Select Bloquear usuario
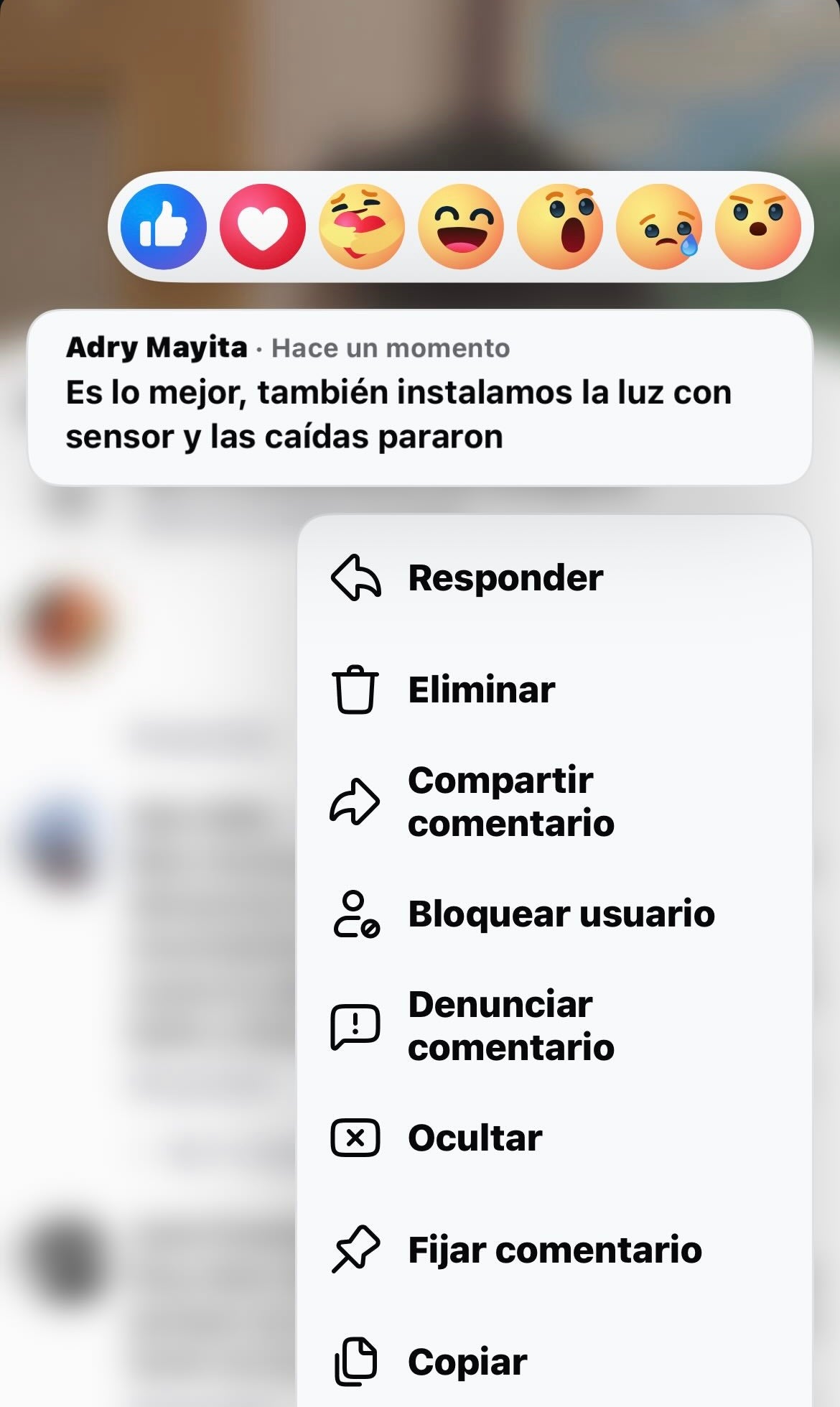 tap(560, 914)
